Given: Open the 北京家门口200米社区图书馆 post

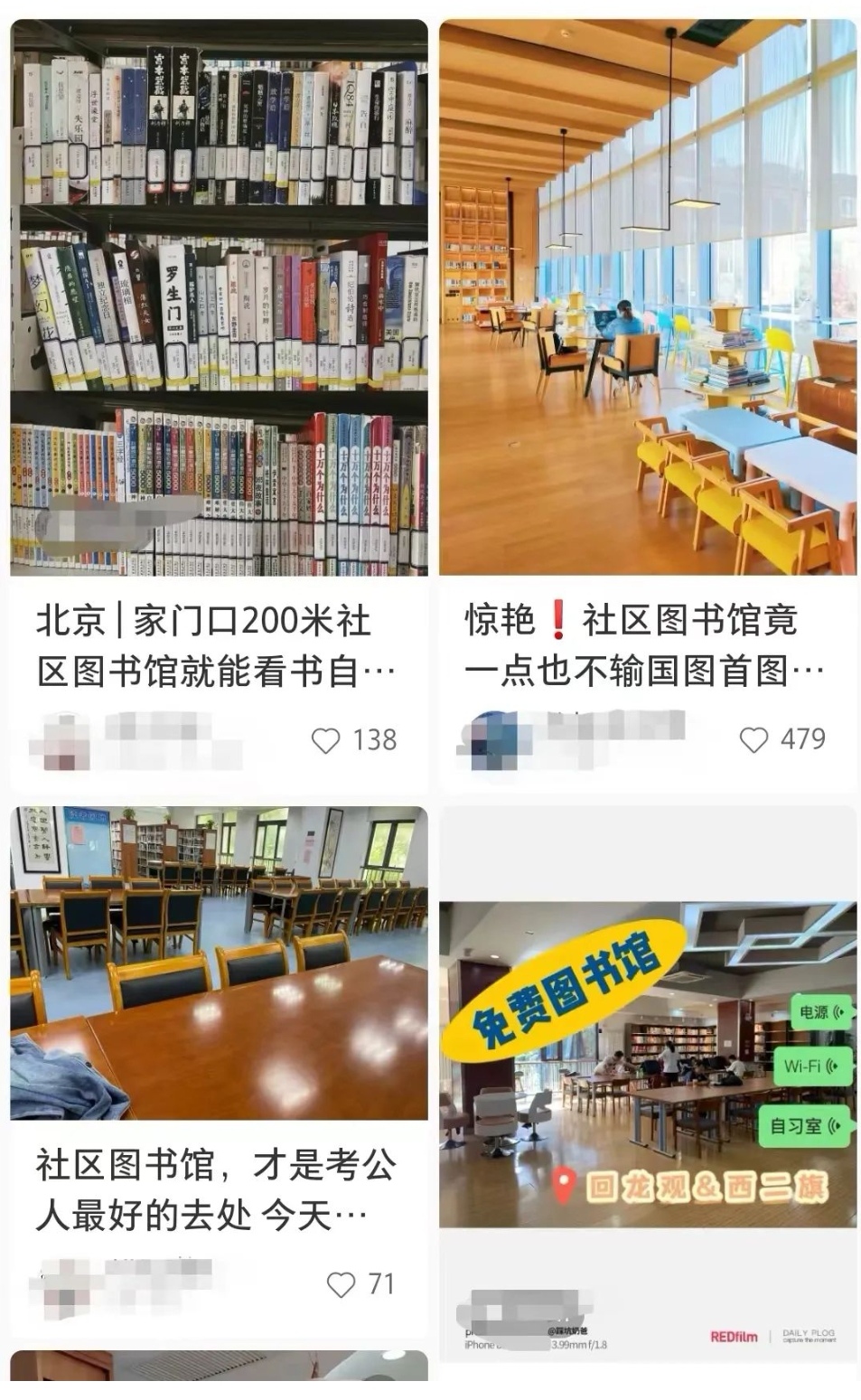Looking at the screenshot, I should pos(218,298).
